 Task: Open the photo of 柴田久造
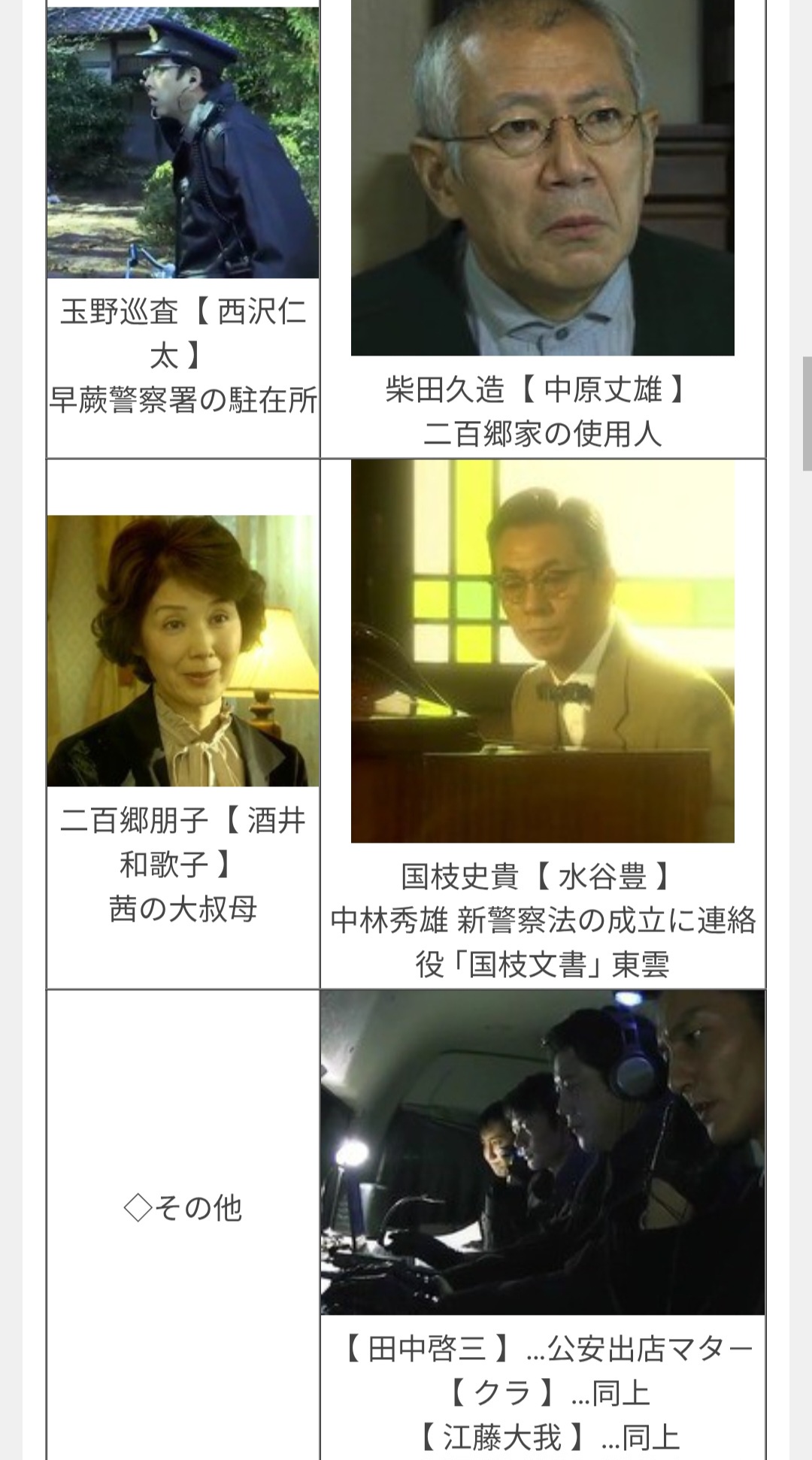tap(542, 177)
